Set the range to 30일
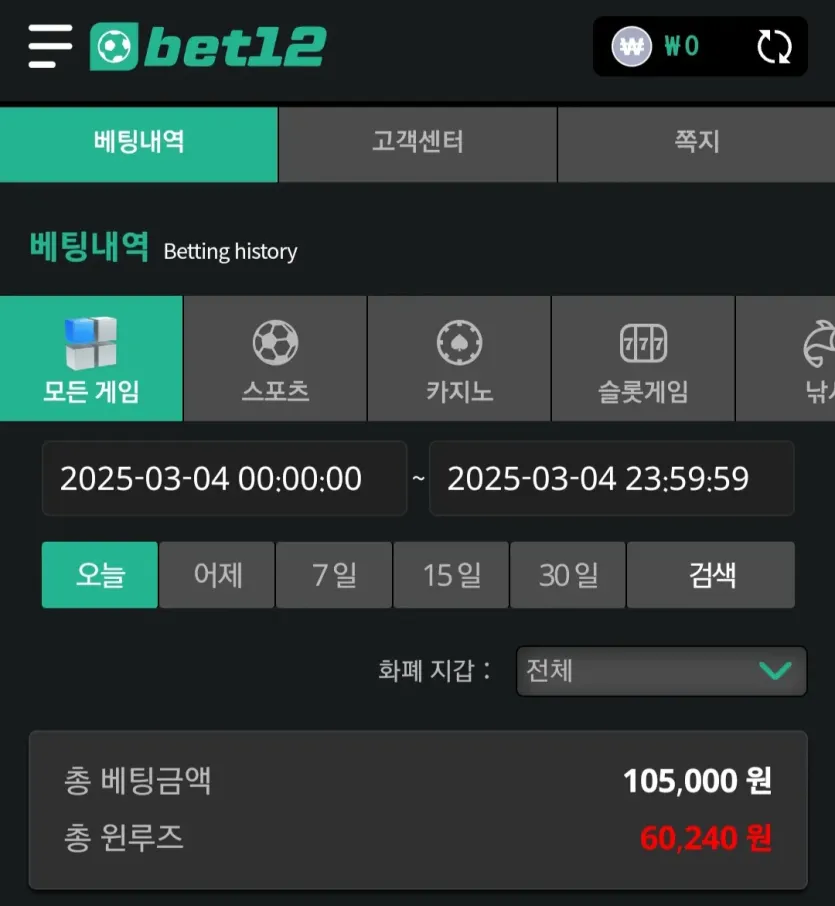The image size is (835, 906). pos(567,575)
